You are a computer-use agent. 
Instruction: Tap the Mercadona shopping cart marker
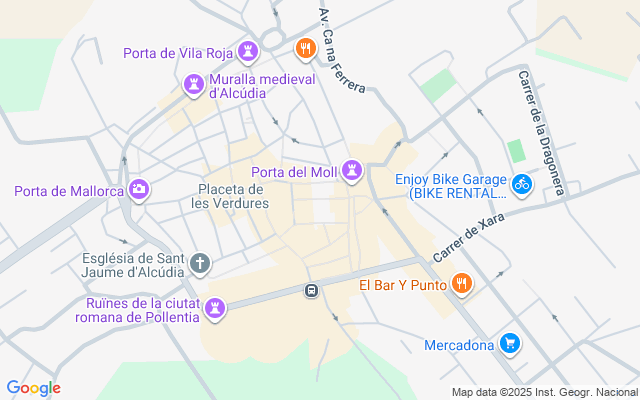pos(511,344)
